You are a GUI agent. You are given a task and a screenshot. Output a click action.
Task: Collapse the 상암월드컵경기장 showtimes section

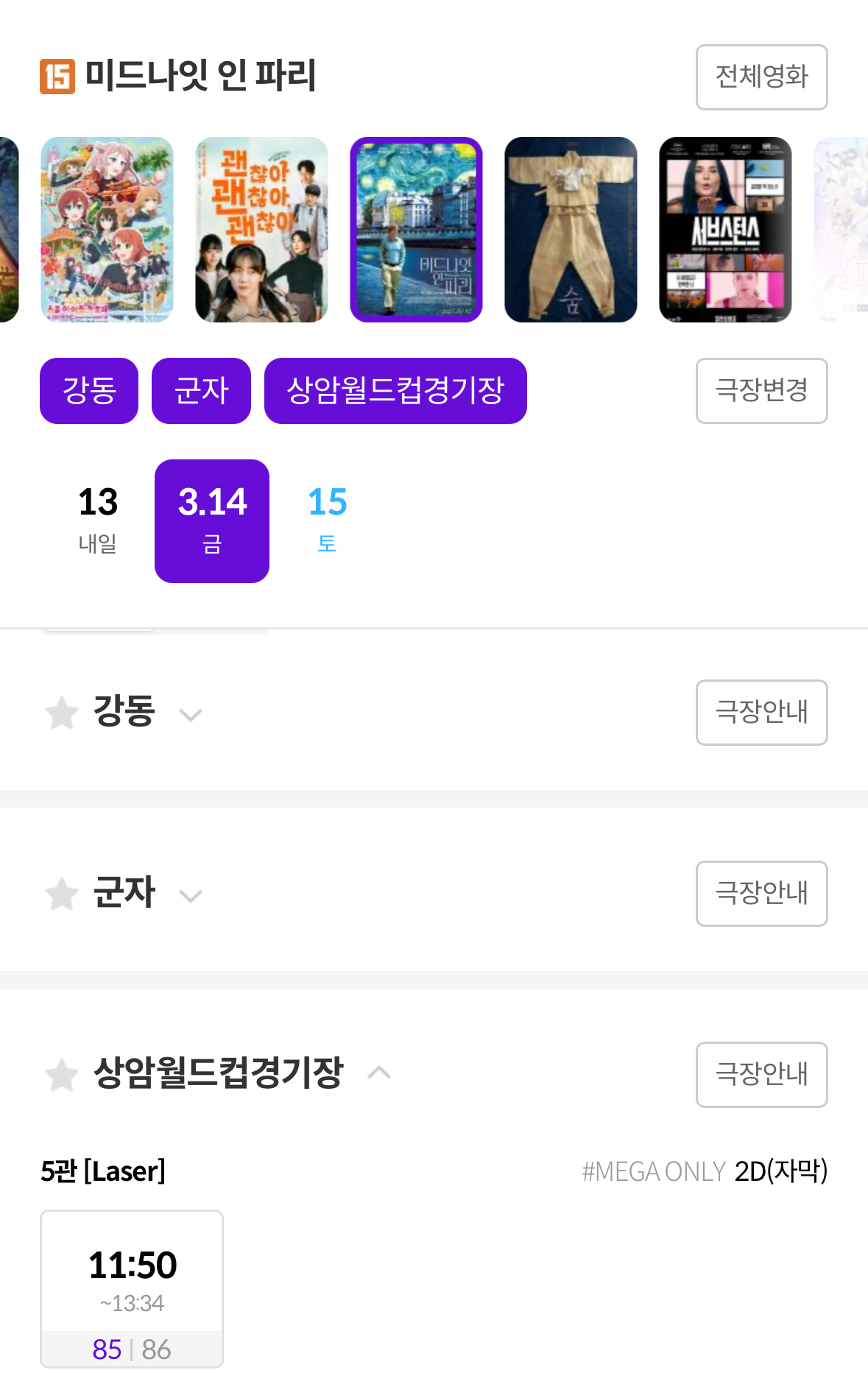(379, 1073)
